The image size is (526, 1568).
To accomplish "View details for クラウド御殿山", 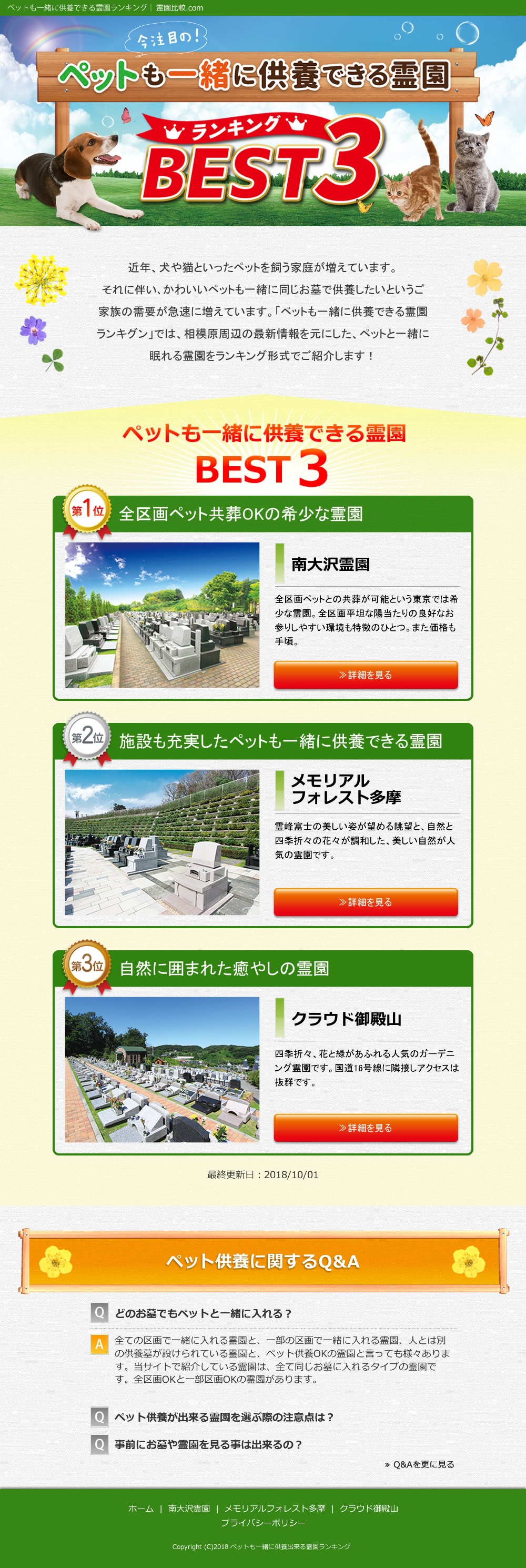I will 365,1127.
